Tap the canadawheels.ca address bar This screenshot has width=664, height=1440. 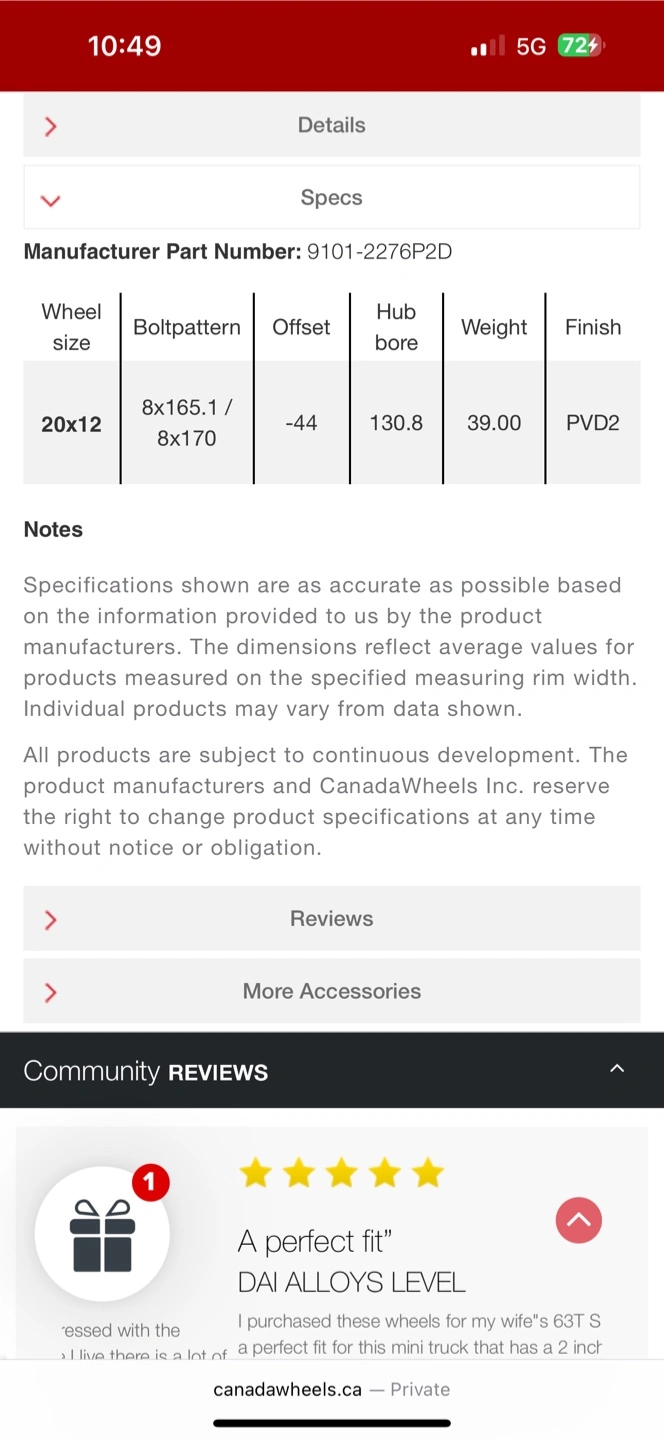pyautogui.click(x=331, y=1389)
